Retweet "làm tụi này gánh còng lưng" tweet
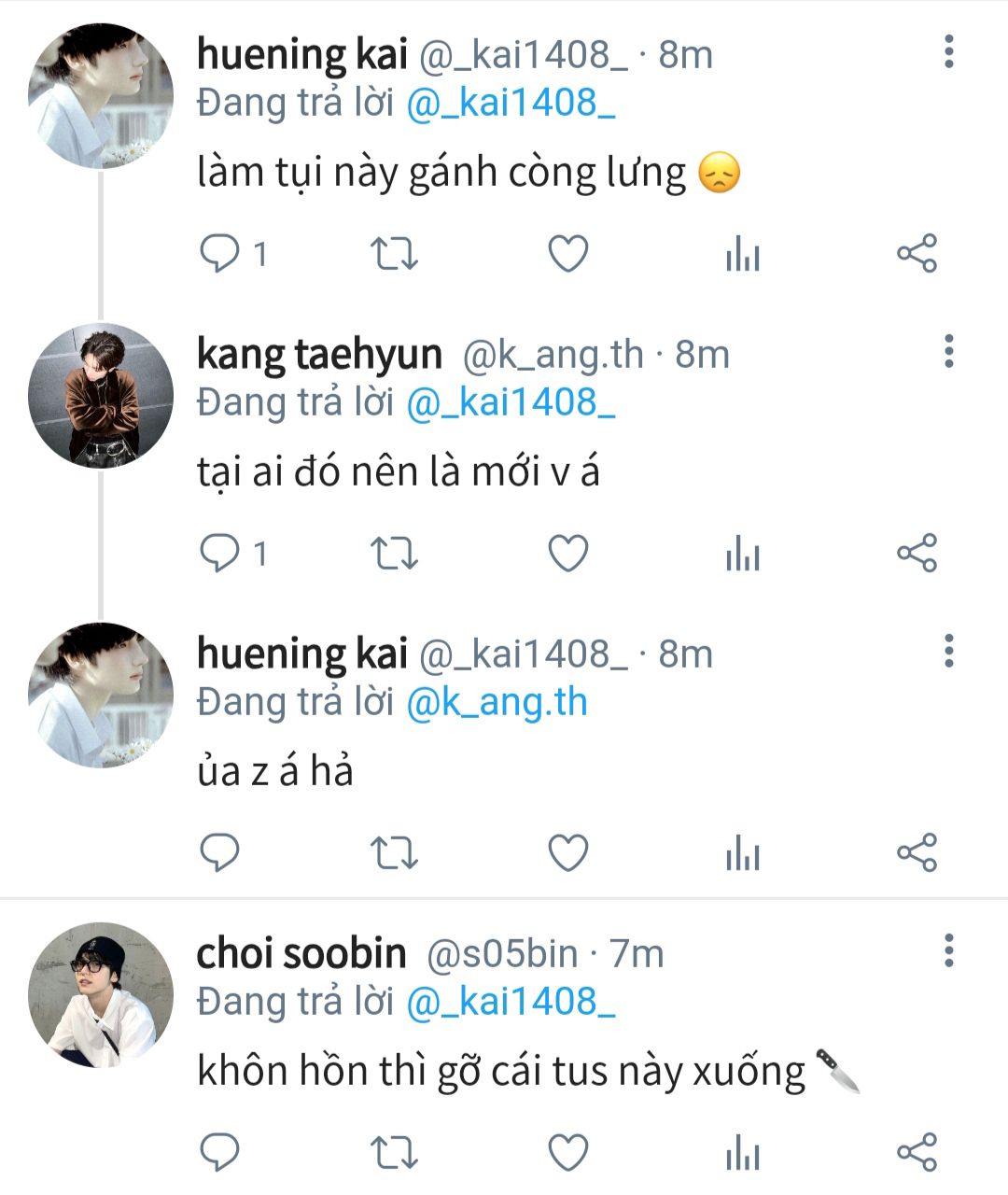 pyautogui.click(x=395, y=254)
